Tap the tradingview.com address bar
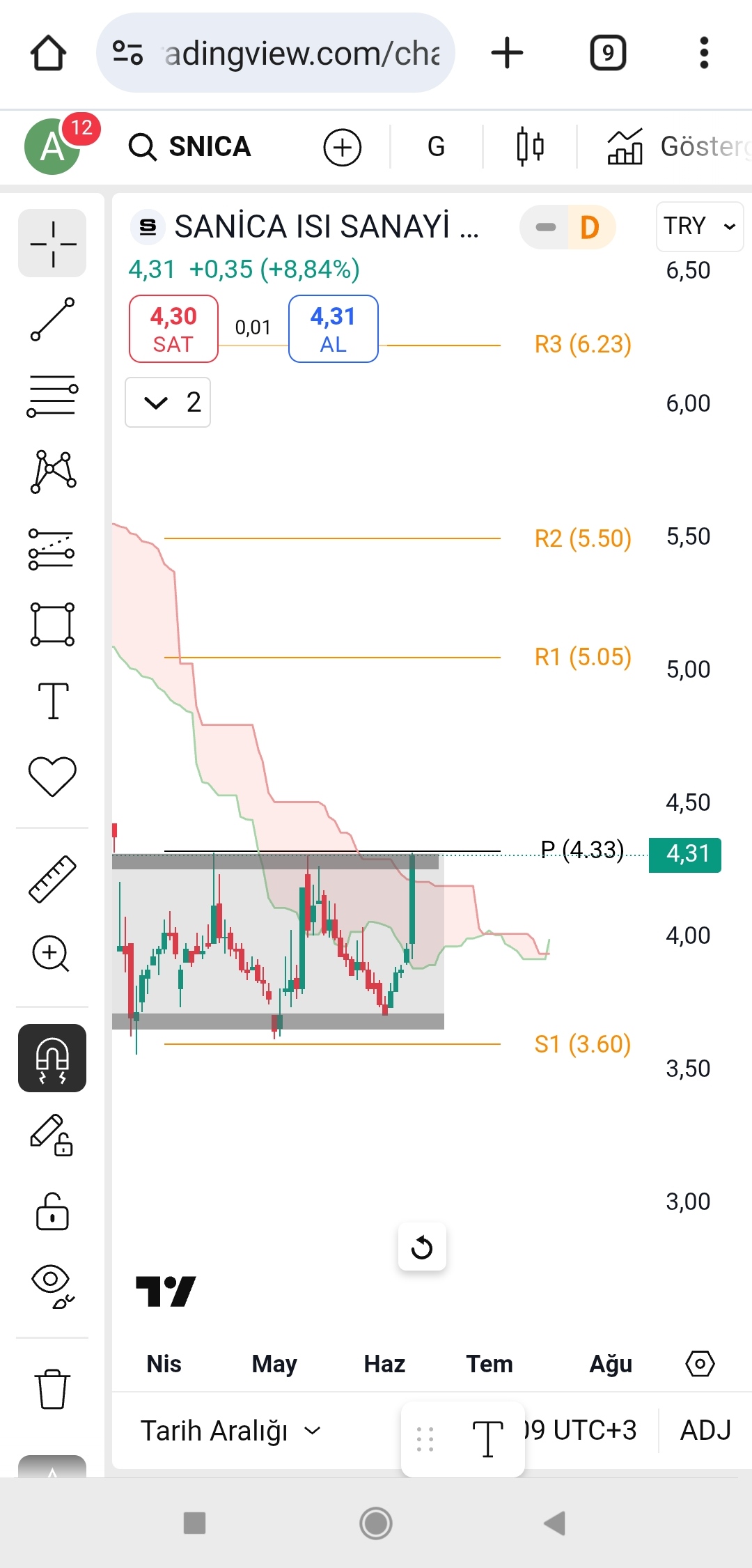752x1568 pixels. pyautogui.click(x=276, y=53)
